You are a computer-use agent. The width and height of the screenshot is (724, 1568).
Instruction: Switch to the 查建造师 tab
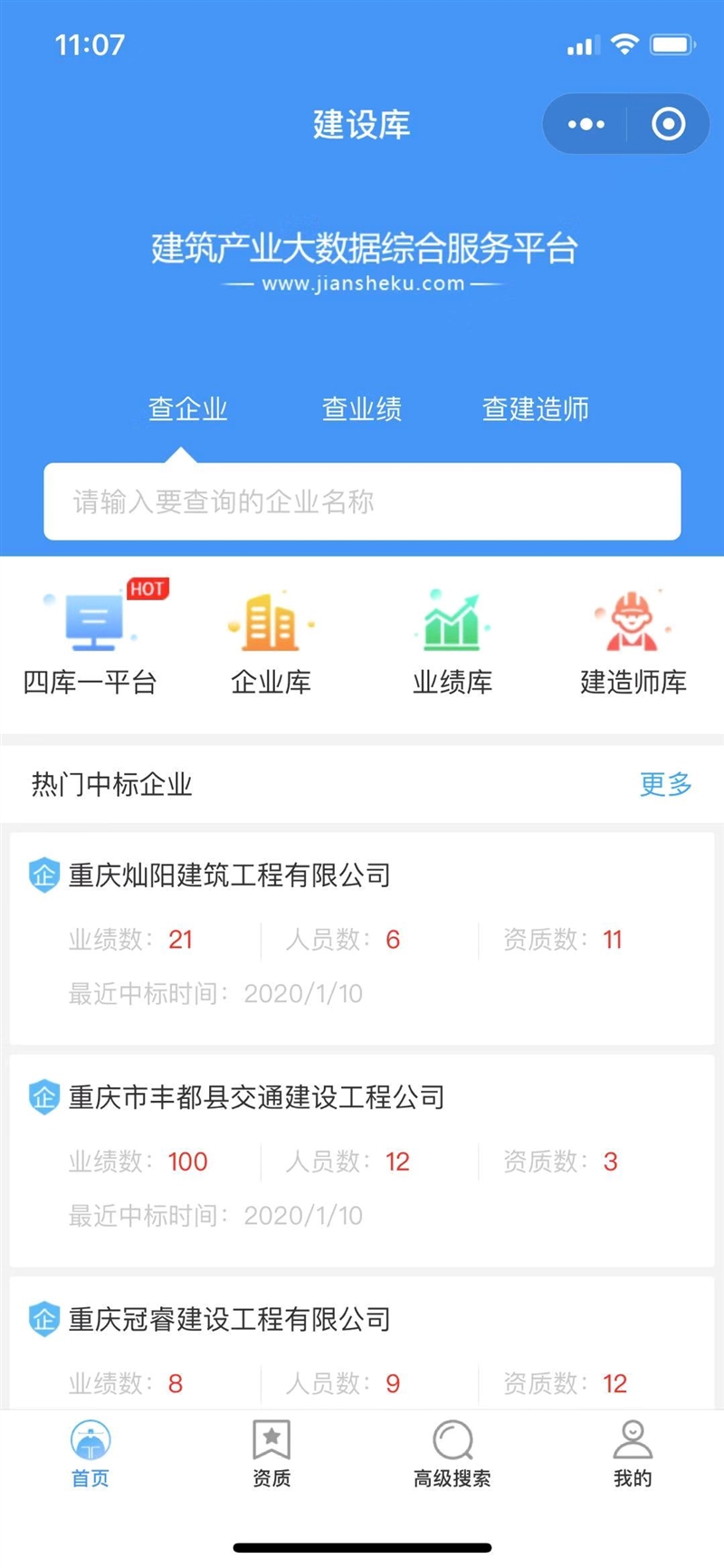pyautogui.click(x=536, y=409)
